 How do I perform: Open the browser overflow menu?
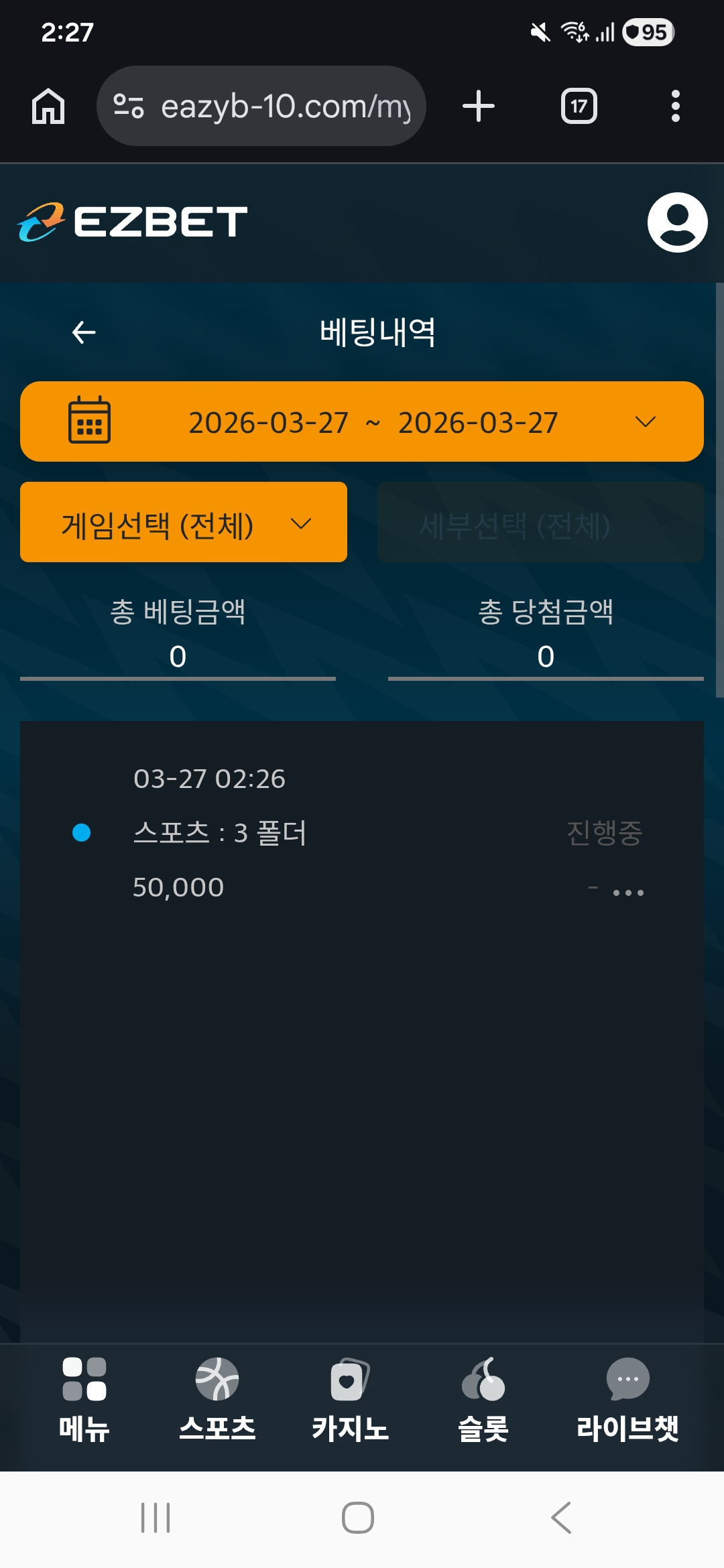pyautogui.click(x=675, y=107)
